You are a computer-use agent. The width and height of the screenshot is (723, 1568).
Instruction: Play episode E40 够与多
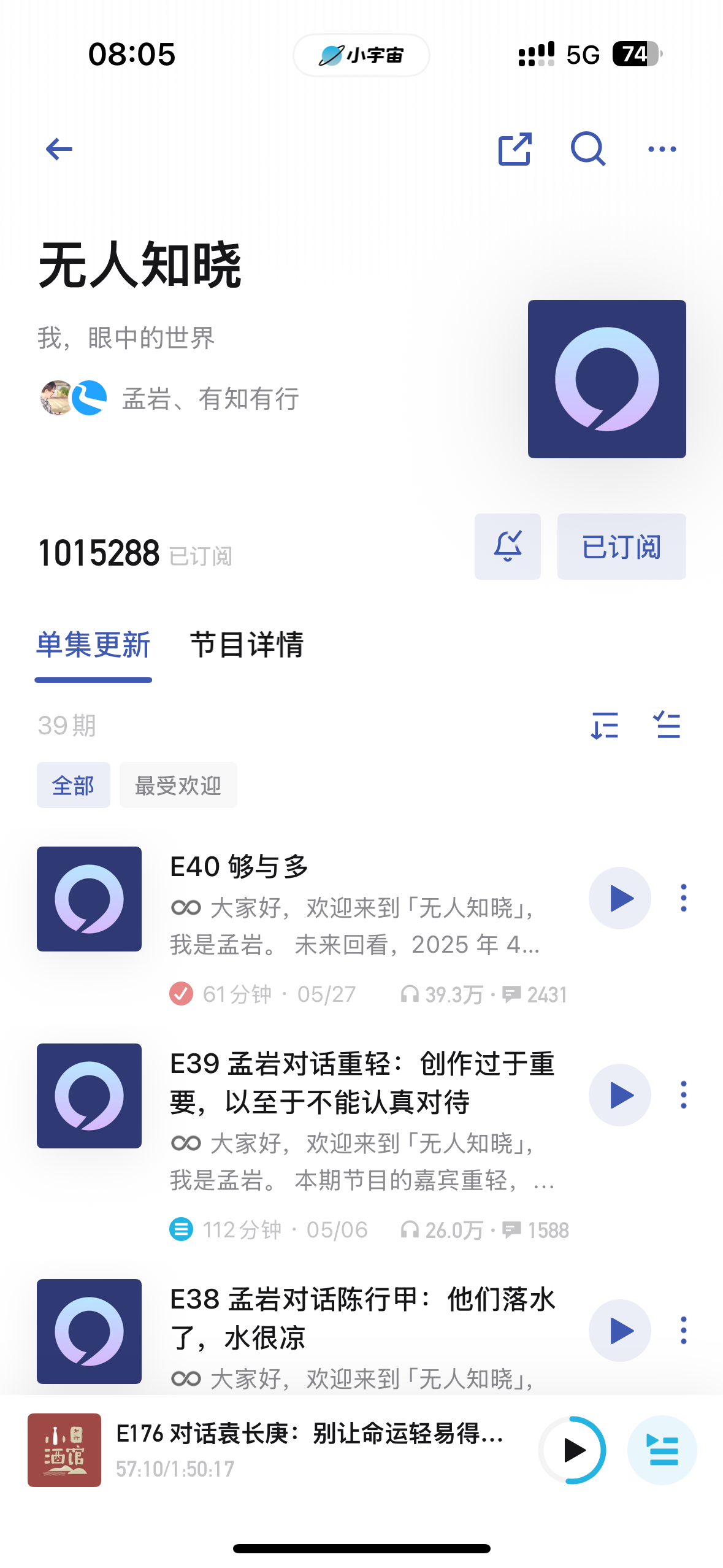(620, 898)
